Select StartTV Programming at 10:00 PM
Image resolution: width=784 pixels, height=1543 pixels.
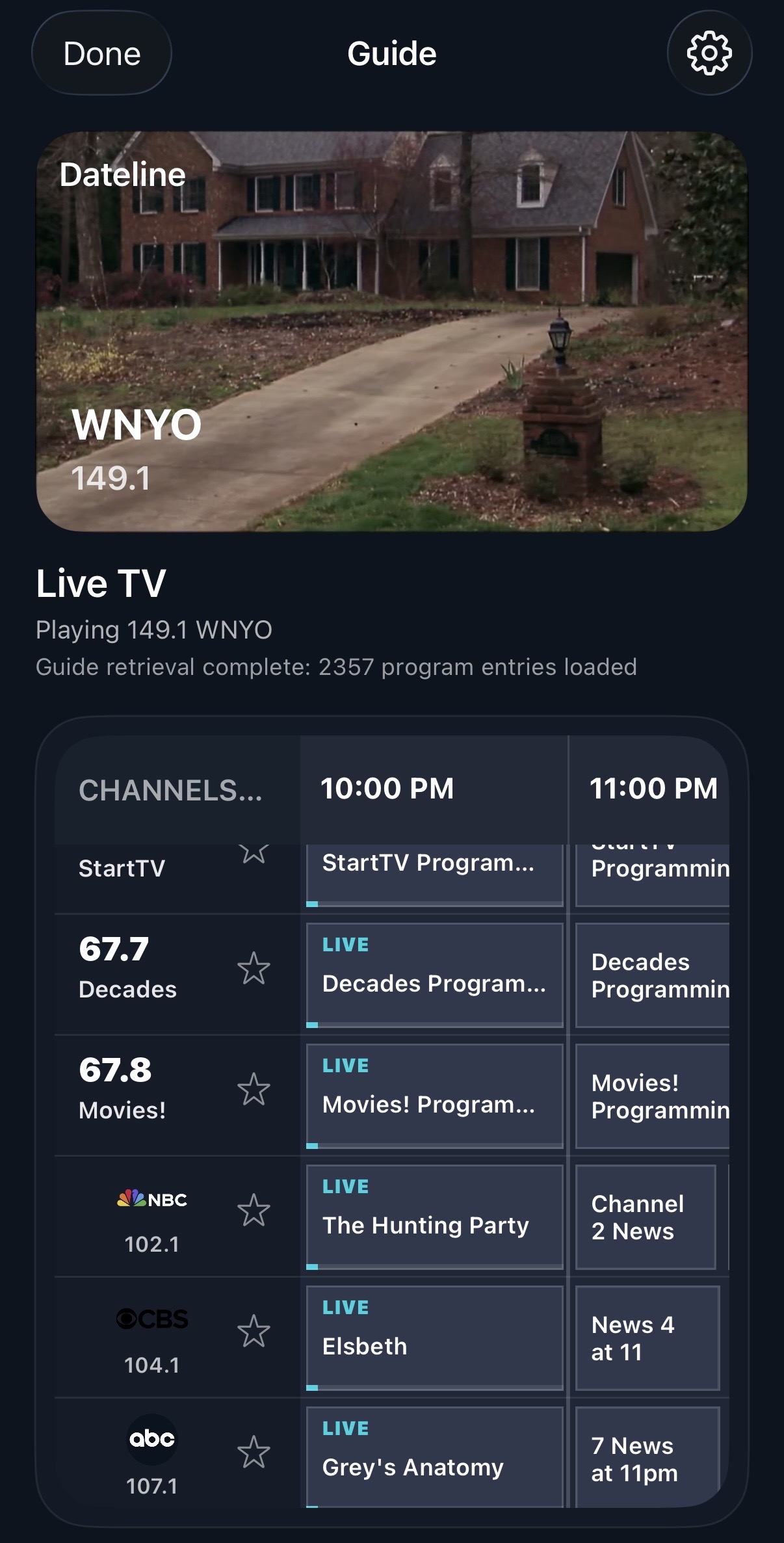coord(434,871)
